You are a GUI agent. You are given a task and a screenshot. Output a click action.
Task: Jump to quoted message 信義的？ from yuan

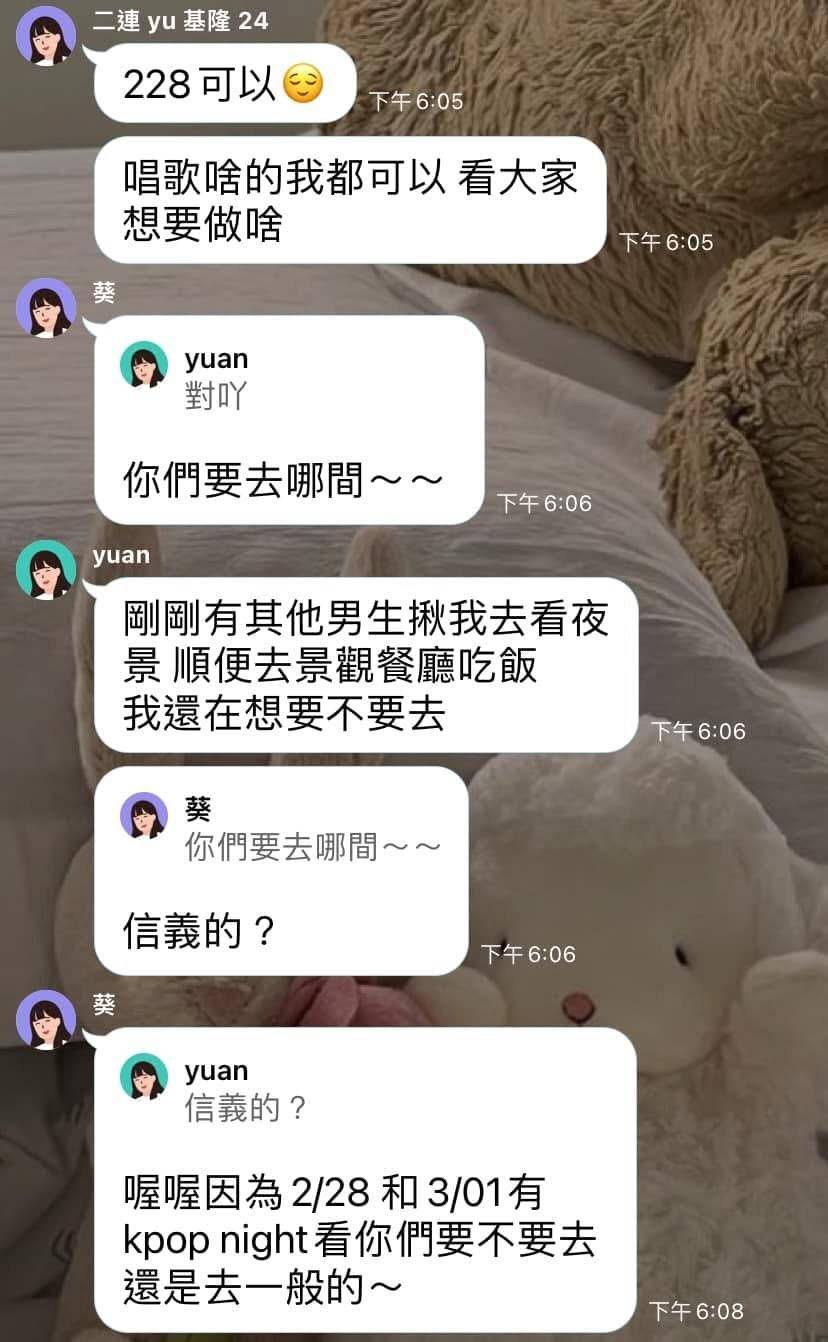[245, 1091]
